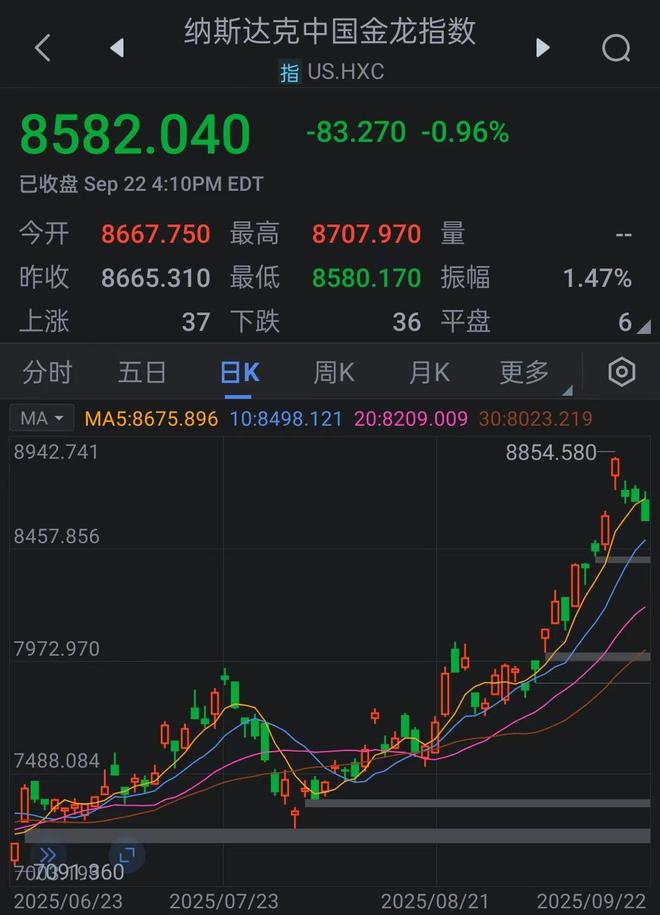
Task: Open the search magnifier icon
Action: [616, 48]
